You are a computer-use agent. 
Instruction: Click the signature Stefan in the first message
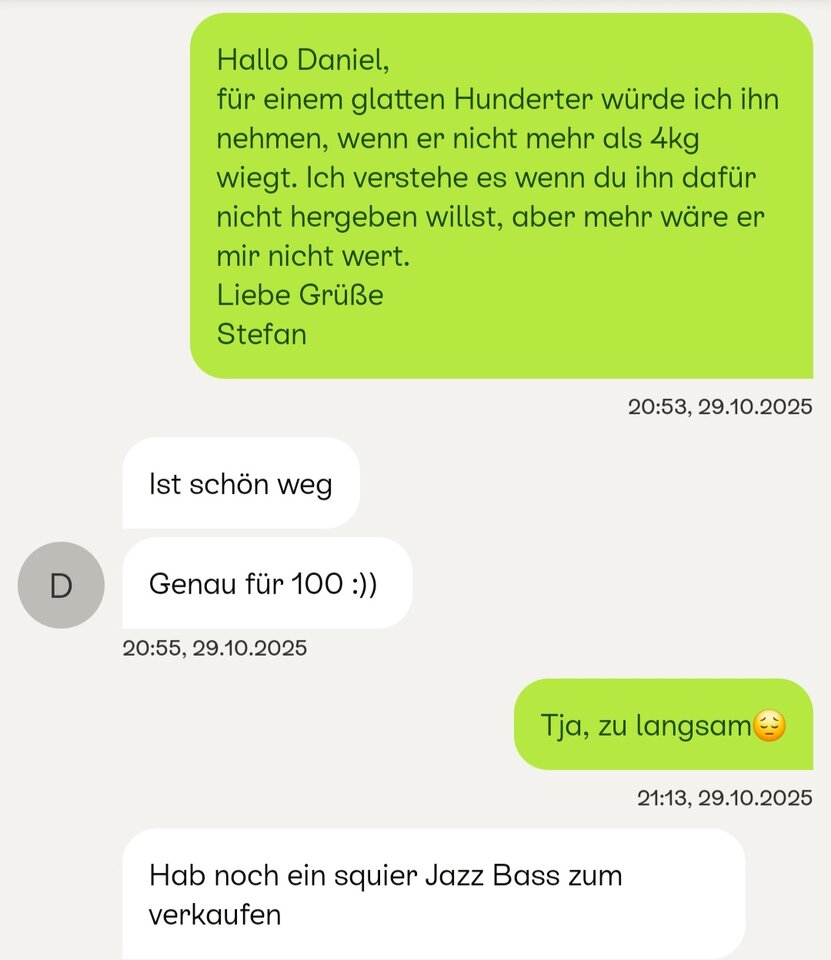point(262,334)
